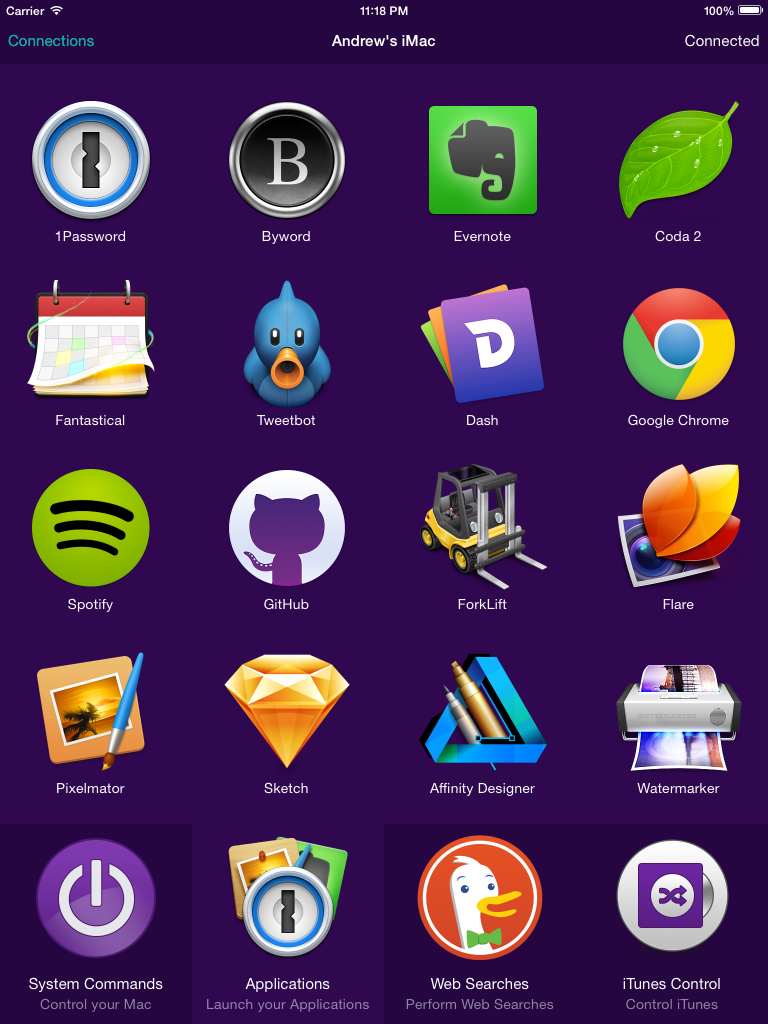
Task: Open the Flare icon
Action: tap(678, 528)
